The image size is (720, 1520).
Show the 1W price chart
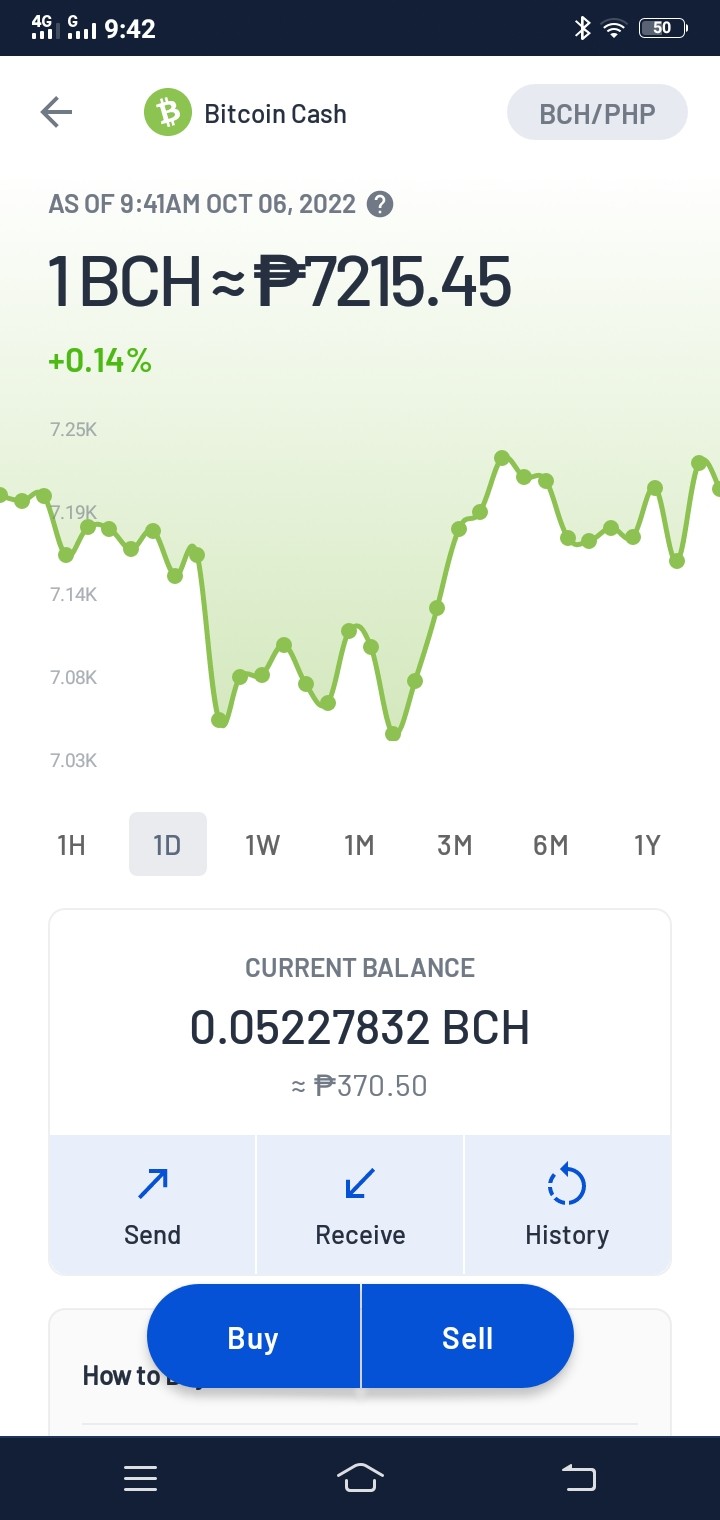(x=262, y=845)
